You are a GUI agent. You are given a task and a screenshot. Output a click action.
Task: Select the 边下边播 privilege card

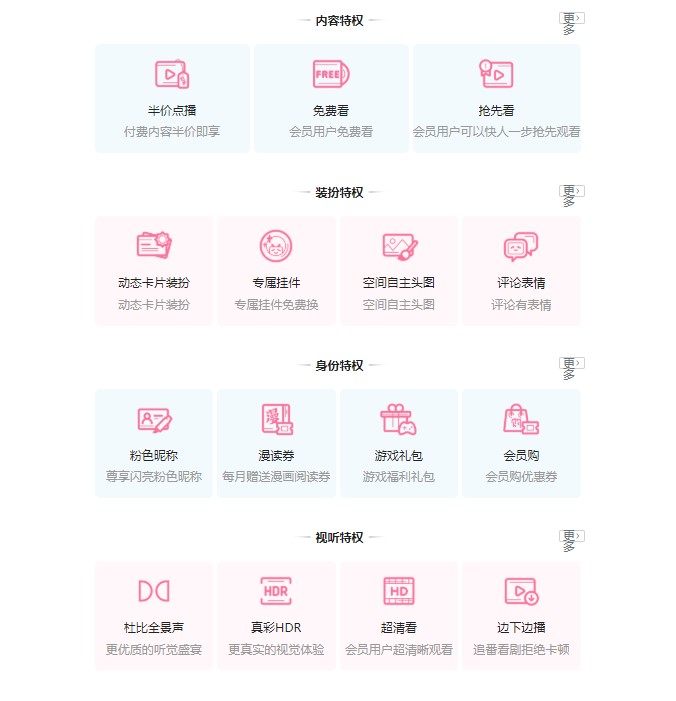tap(521, 616)
